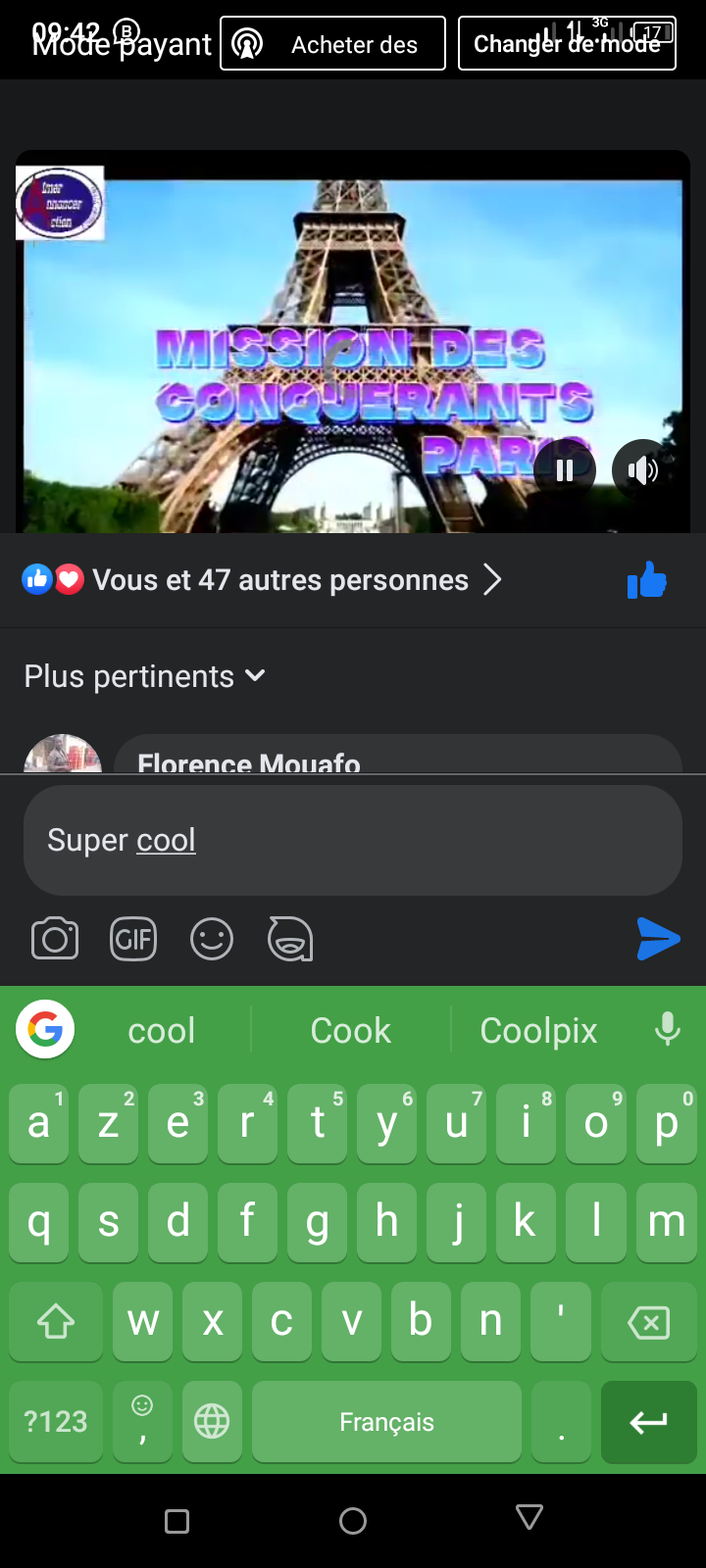706x1568 pixels.
Task: Send the comment with the blue arrow
Action: point(658,939)
